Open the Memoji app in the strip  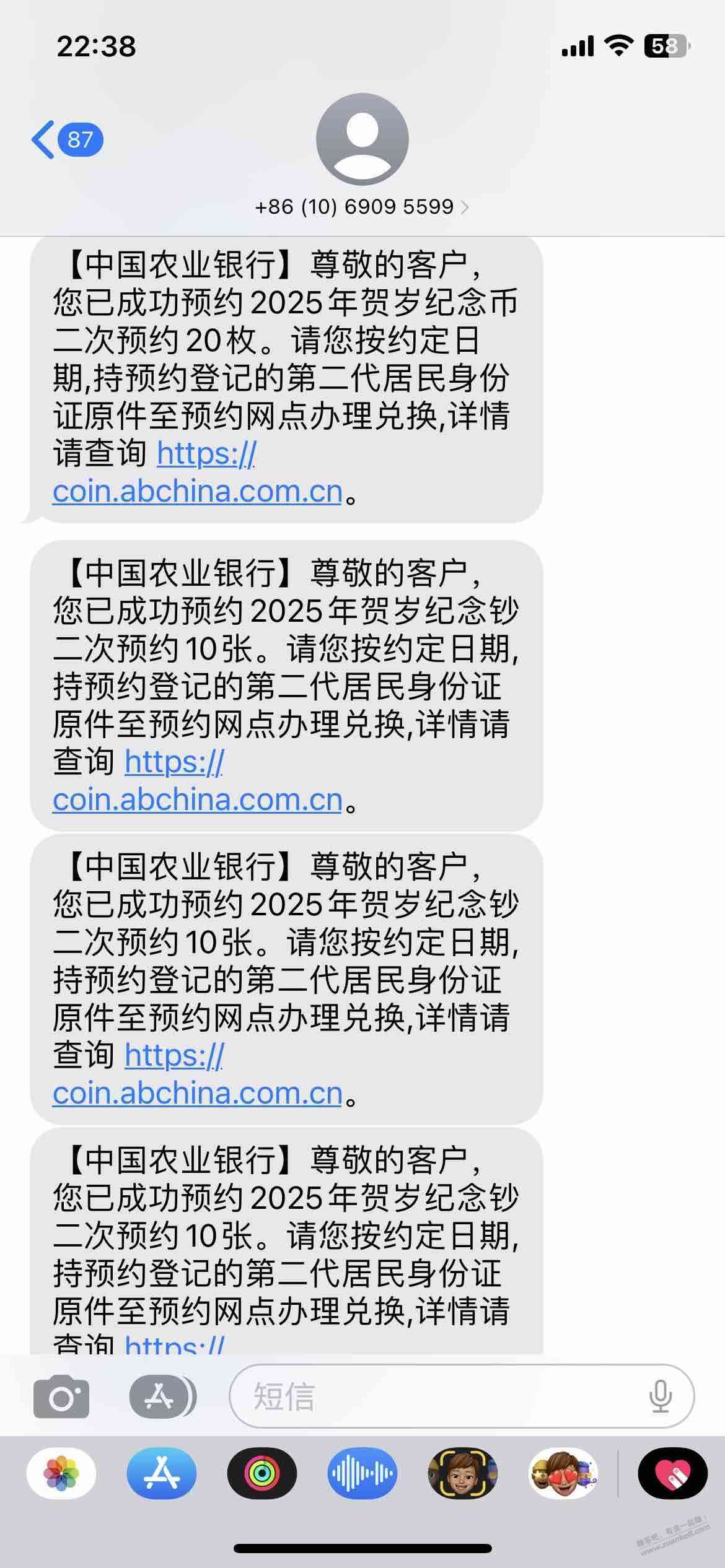[462, 1473]
